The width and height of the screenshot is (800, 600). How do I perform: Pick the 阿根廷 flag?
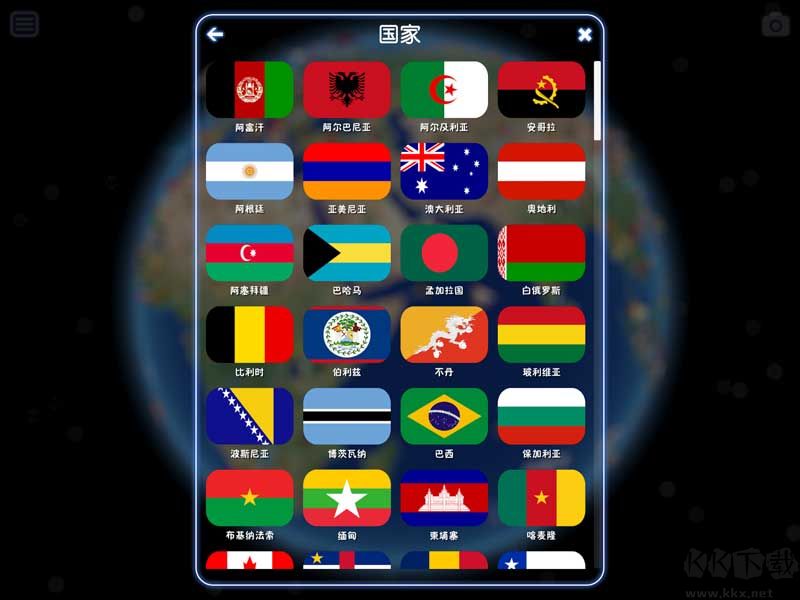pyautogui.click(x=250, y=171)
